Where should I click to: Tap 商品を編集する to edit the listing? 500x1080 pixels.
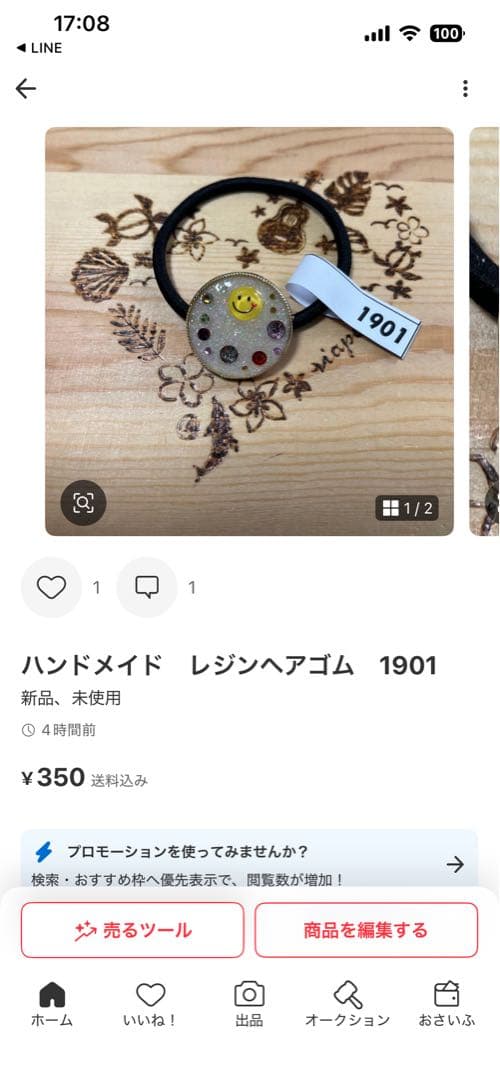366,931
